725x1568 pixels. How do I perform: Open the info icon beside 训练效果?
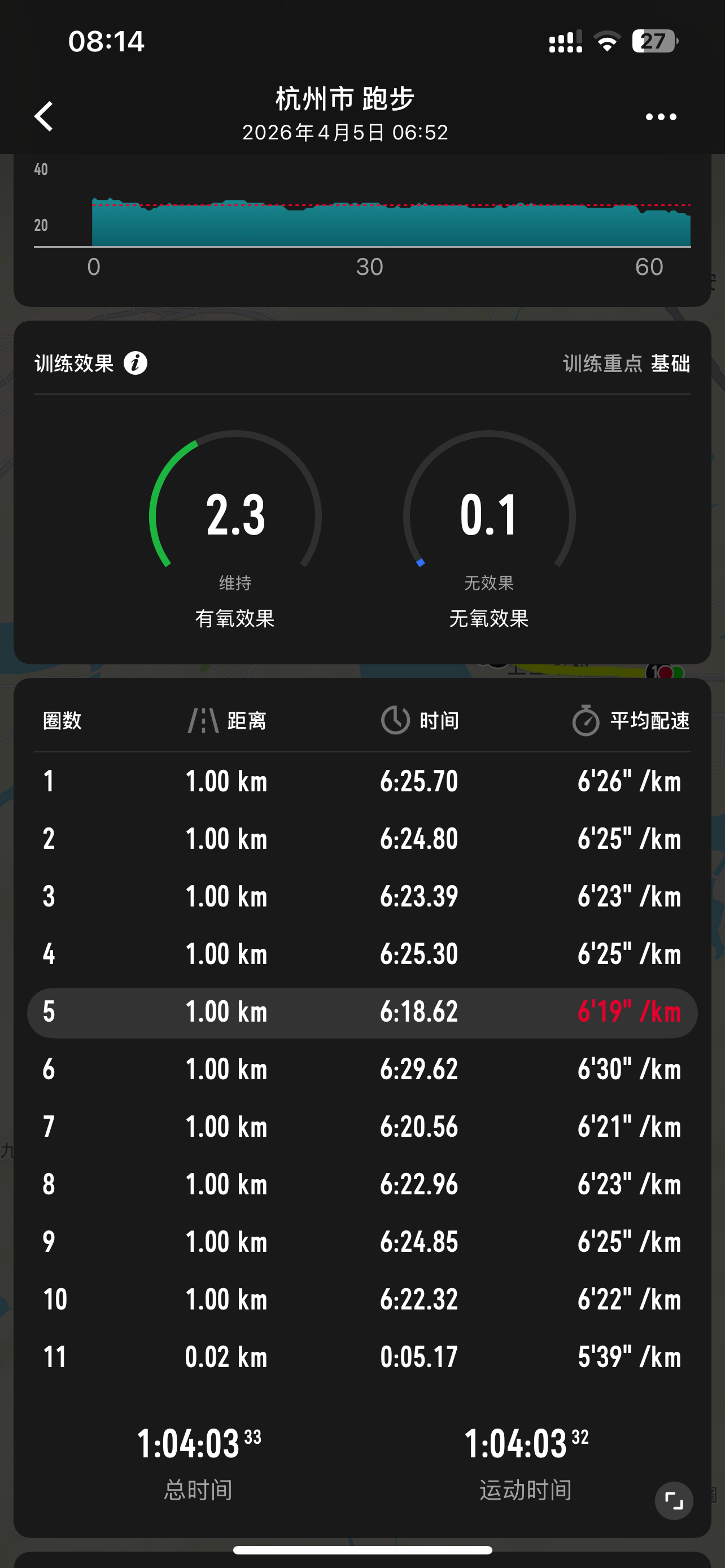click(135, 363)
